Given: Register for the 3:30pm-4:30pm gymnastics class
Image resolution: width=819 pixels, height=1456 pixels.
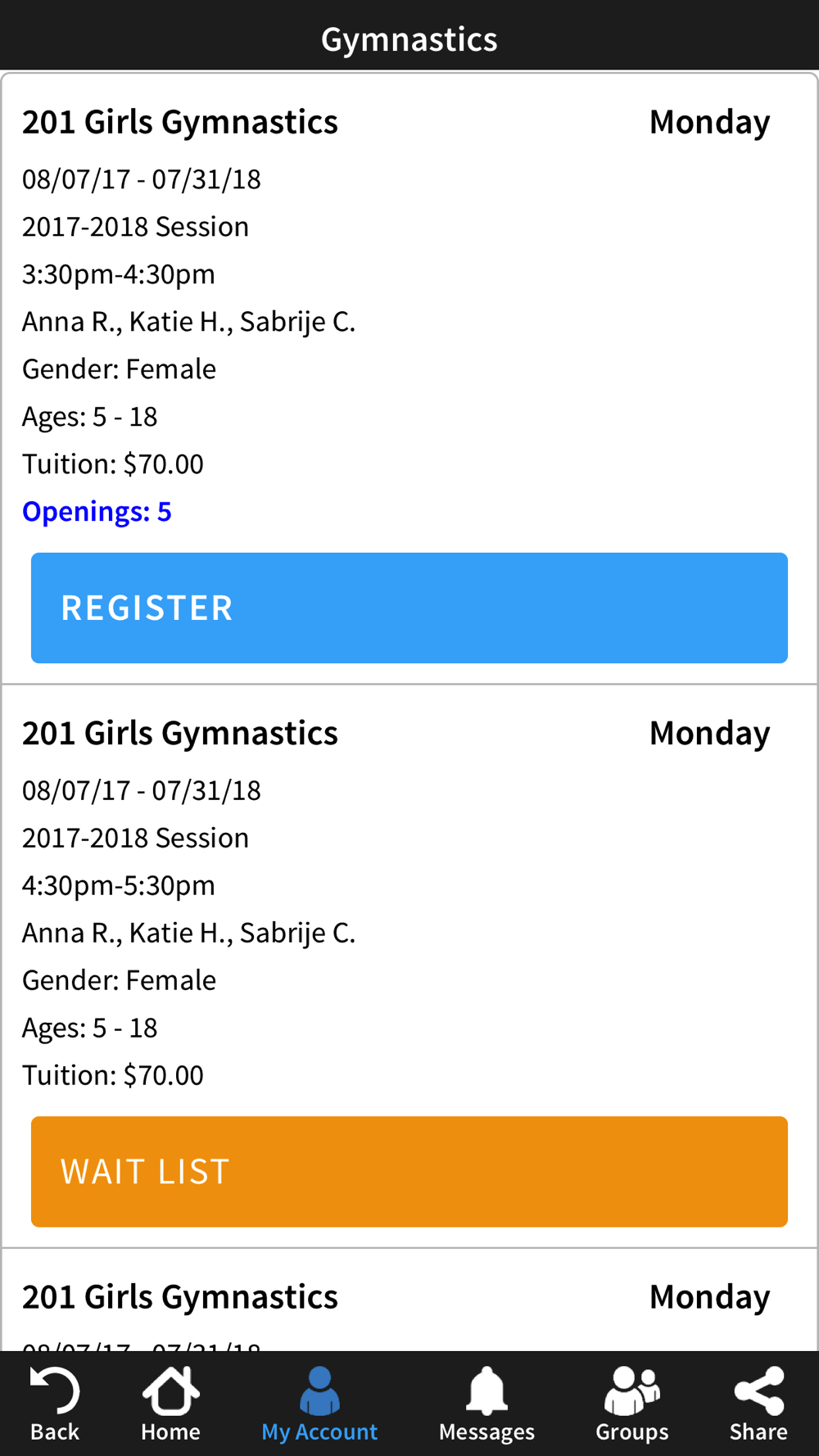Looking at the screenshot, I should (x=409, y=608).
